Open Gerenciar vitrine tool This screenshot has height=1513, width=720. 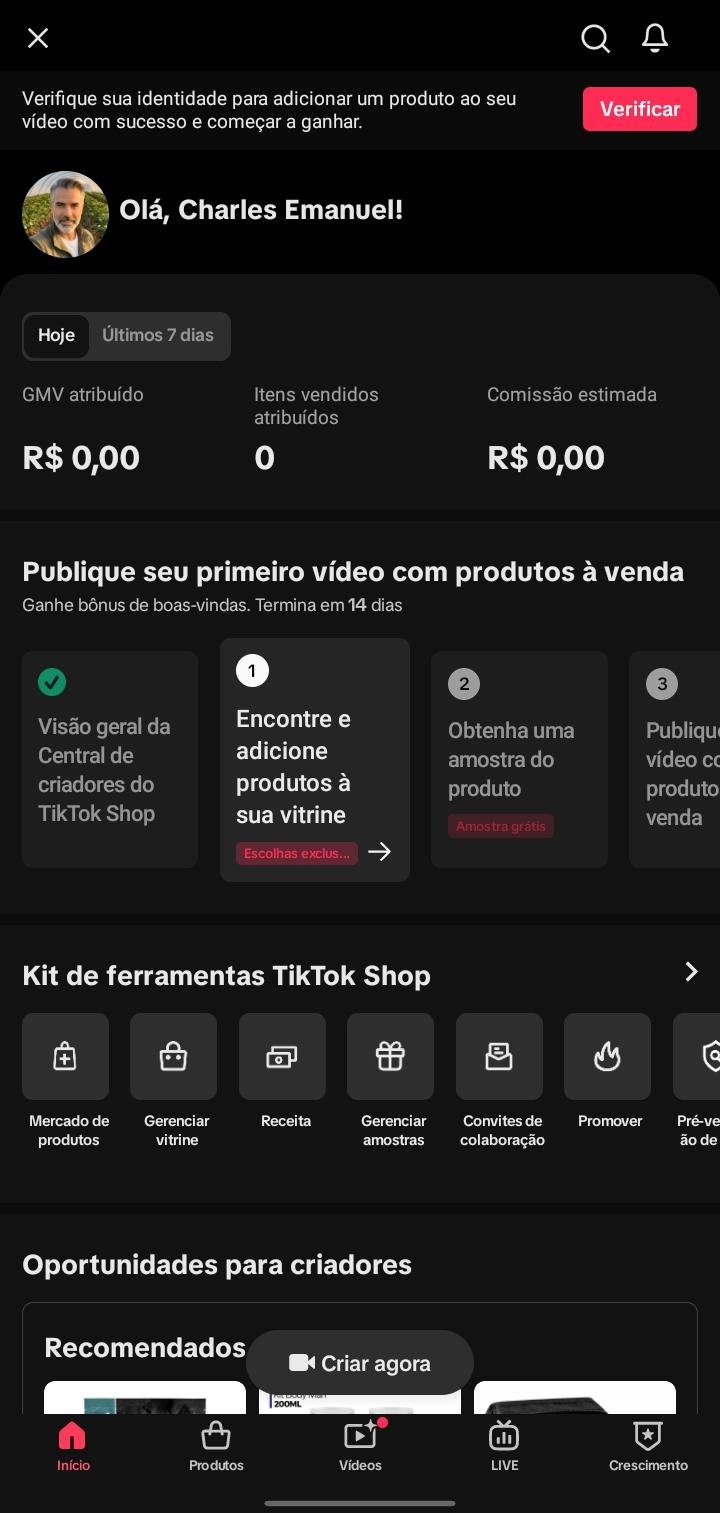(x=173, y=1058)
